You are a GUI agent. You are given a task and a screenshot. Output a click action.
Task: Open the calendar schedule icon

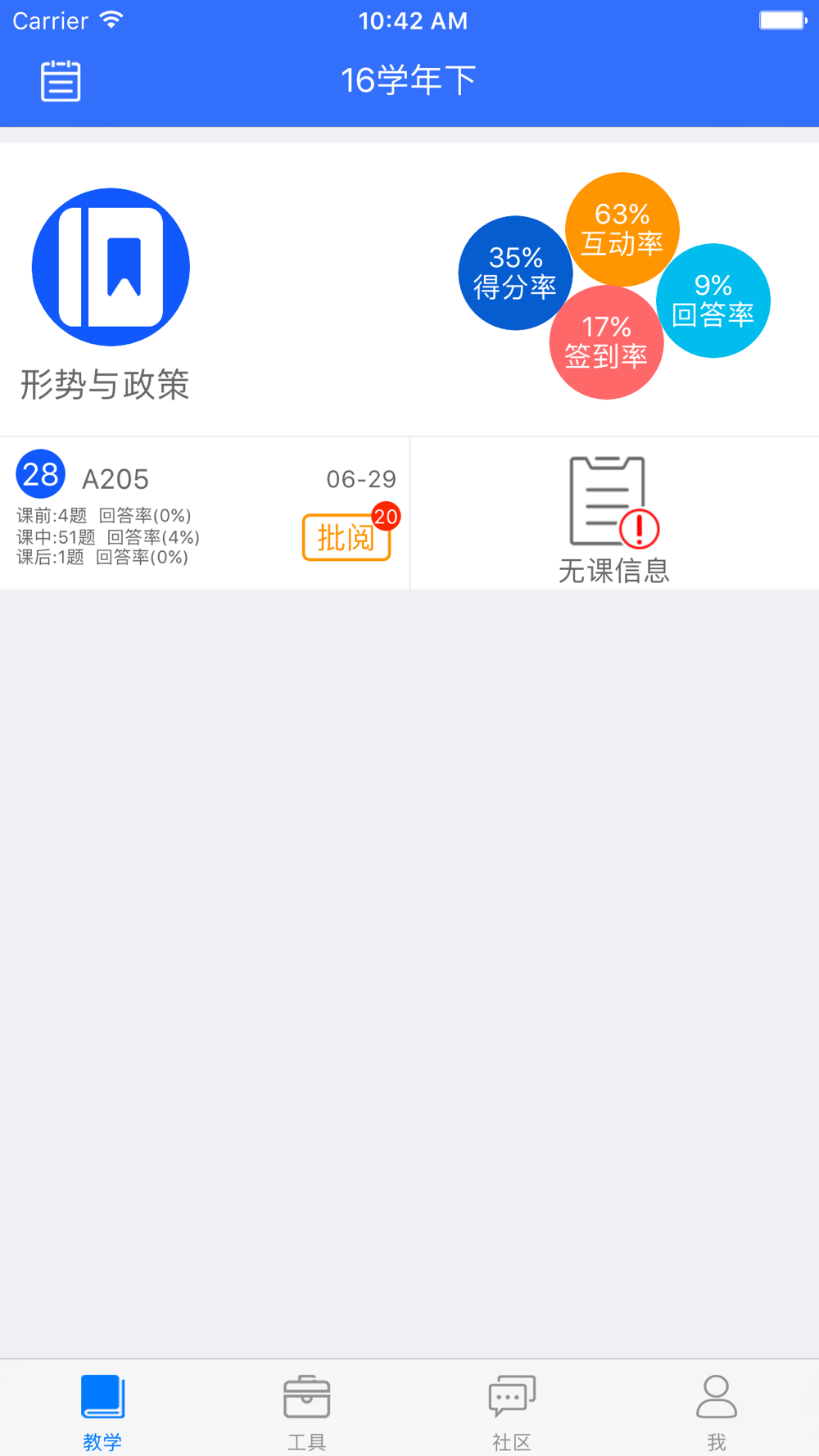click(61, 81)
